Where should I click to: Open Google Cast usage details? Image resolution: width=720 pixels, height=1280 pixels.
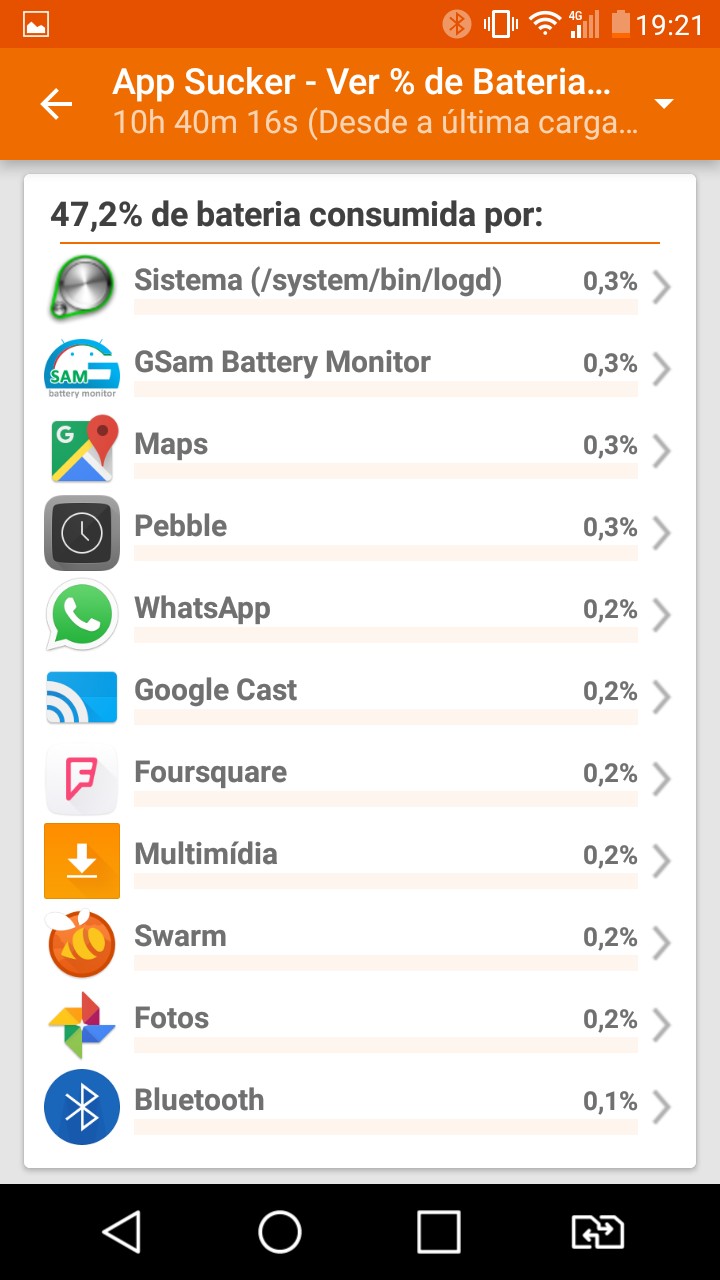[360, 697]
